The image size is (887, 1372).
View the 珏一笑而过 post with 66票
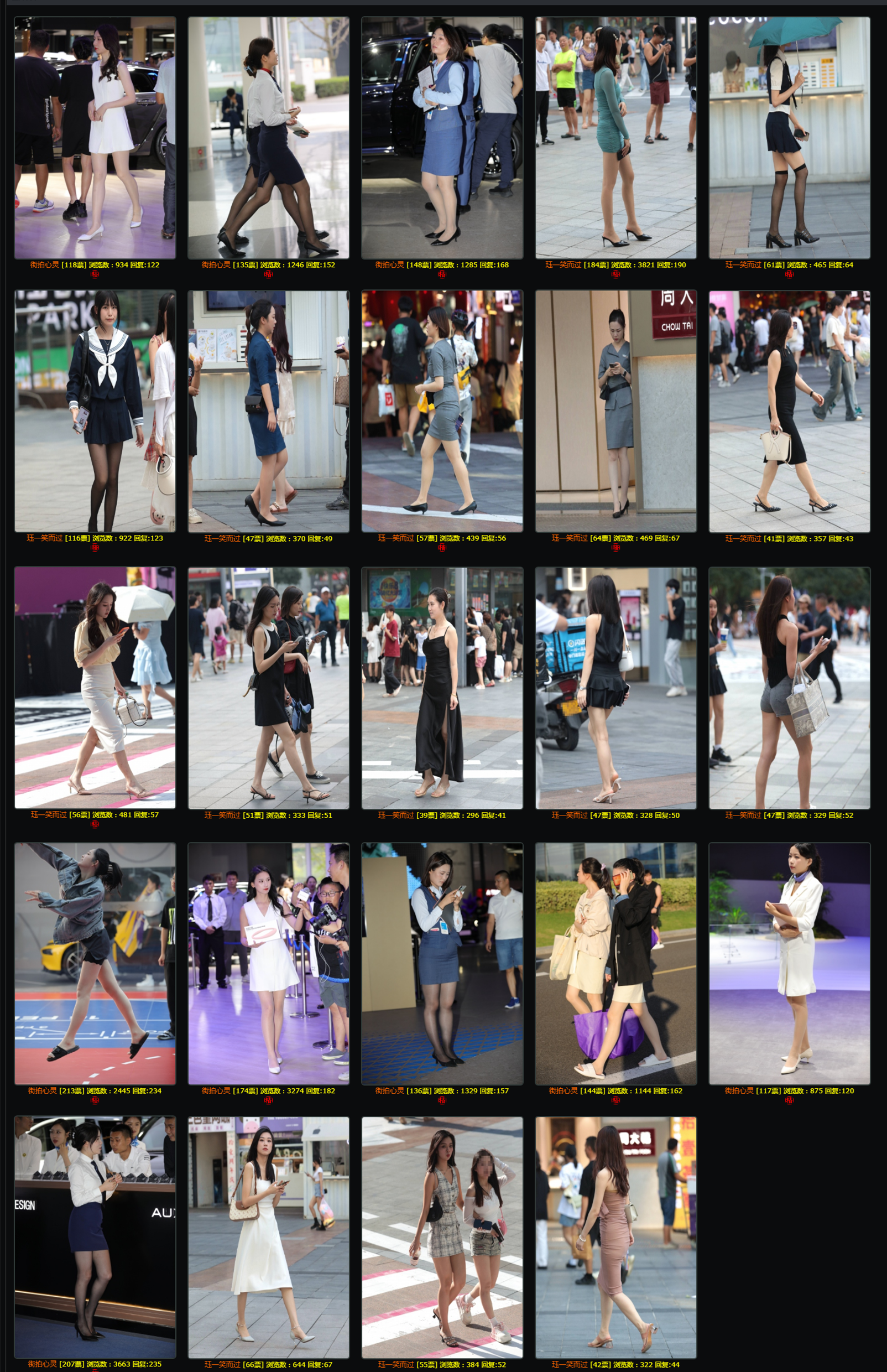point(268,1237)
